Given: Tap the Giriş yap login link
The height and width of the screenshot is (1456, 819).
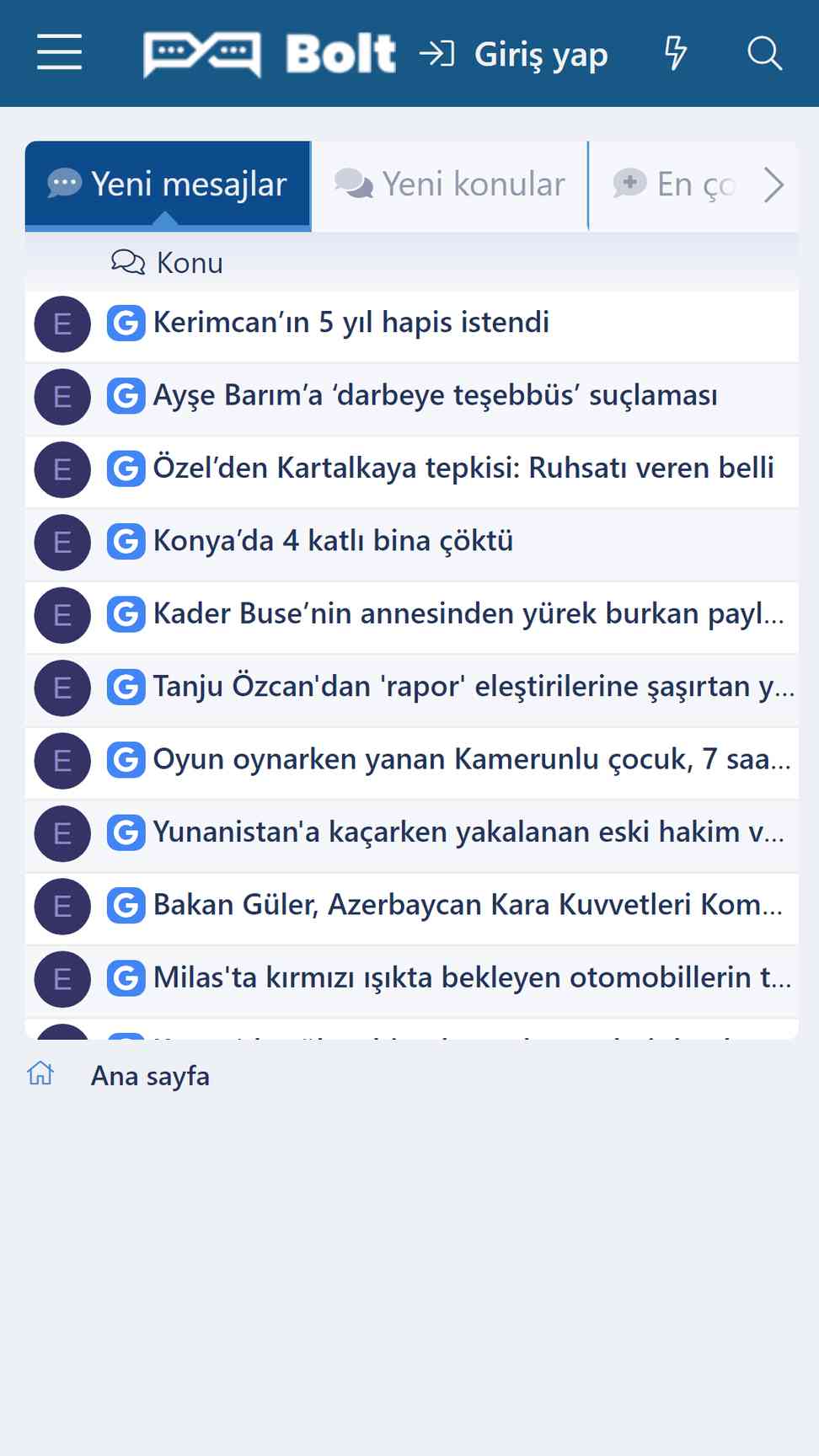Looking at the screenshot, I should click(514, 55).
